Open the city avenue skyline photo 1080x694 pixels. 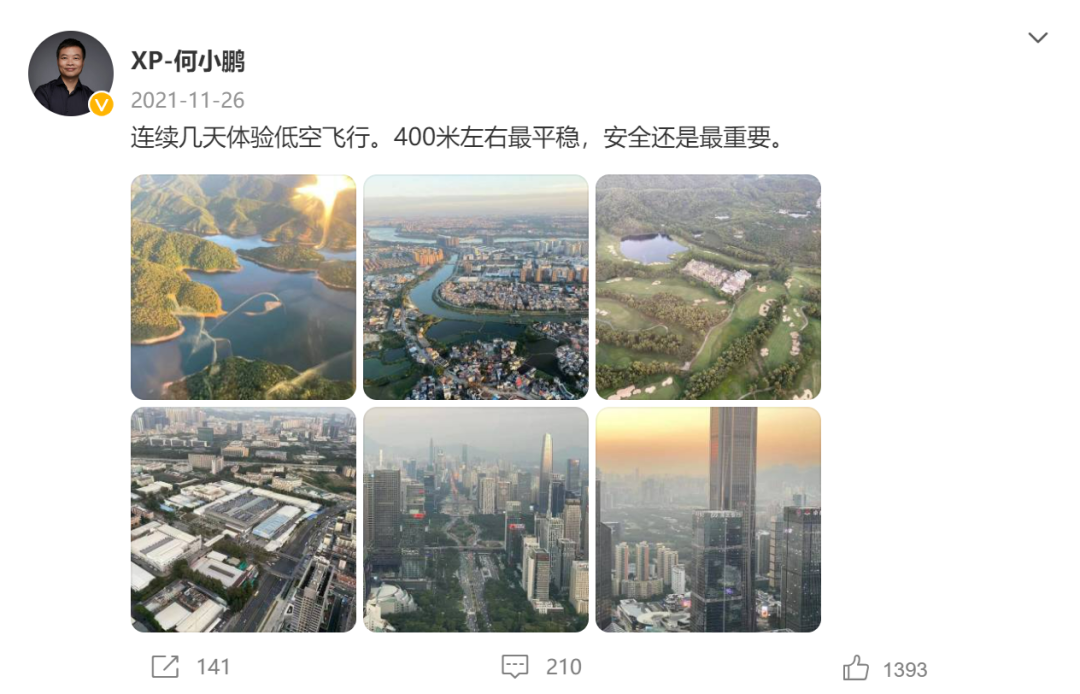point(475,519)
